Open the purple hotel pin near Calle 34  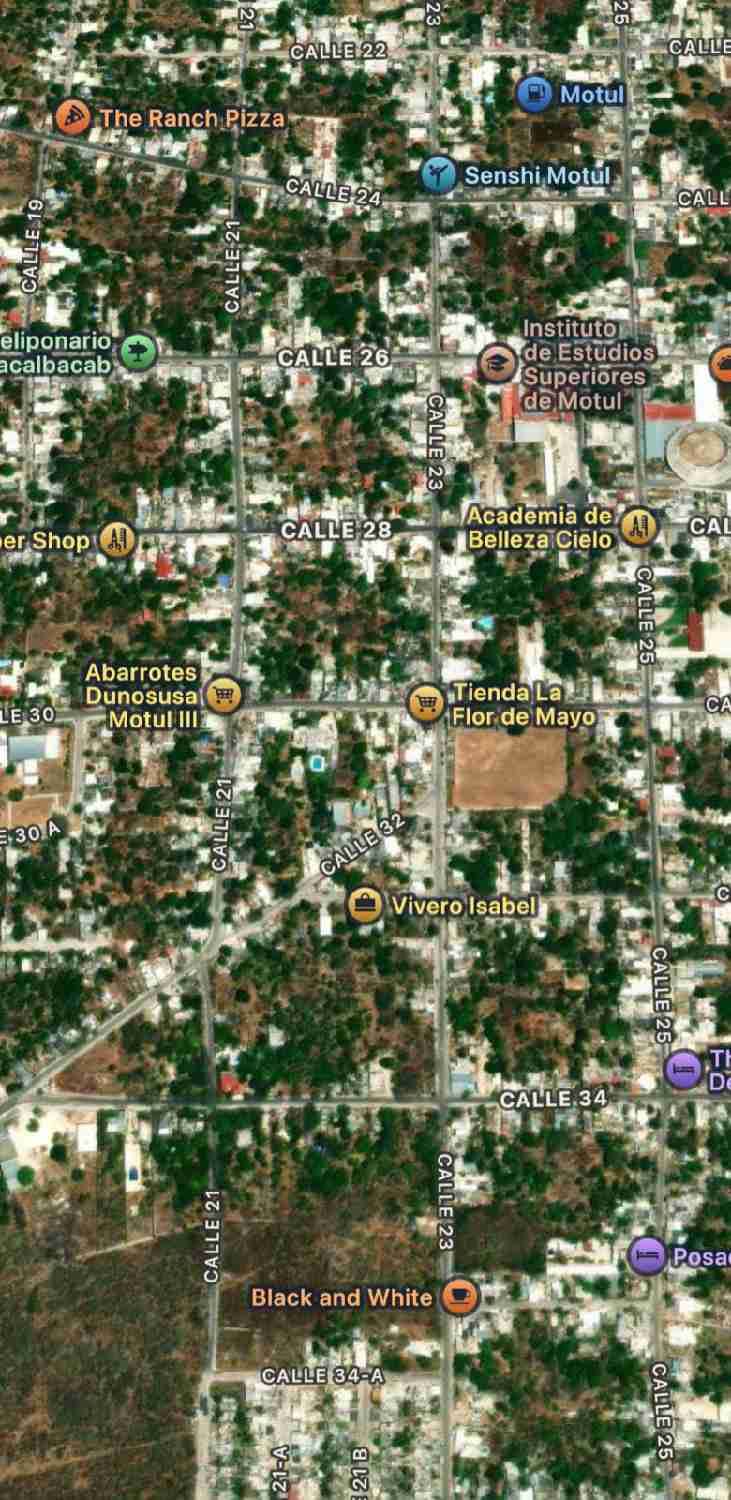(x=683, y=1069)
